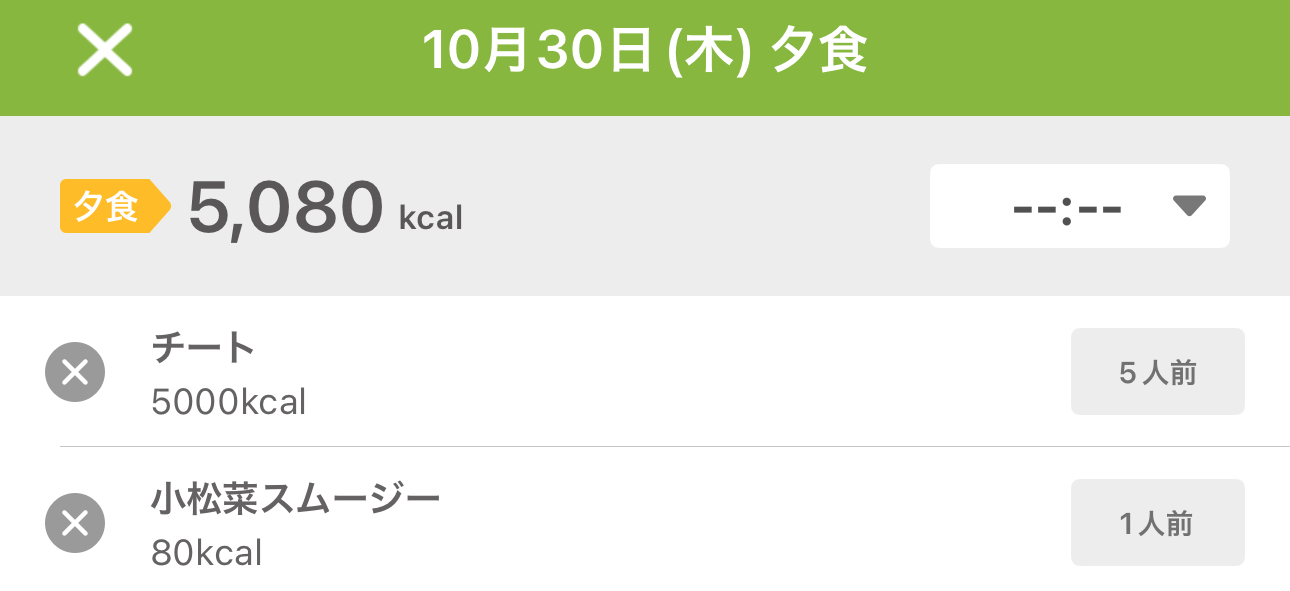Open the meal time dropdown

pos(1079,206)
